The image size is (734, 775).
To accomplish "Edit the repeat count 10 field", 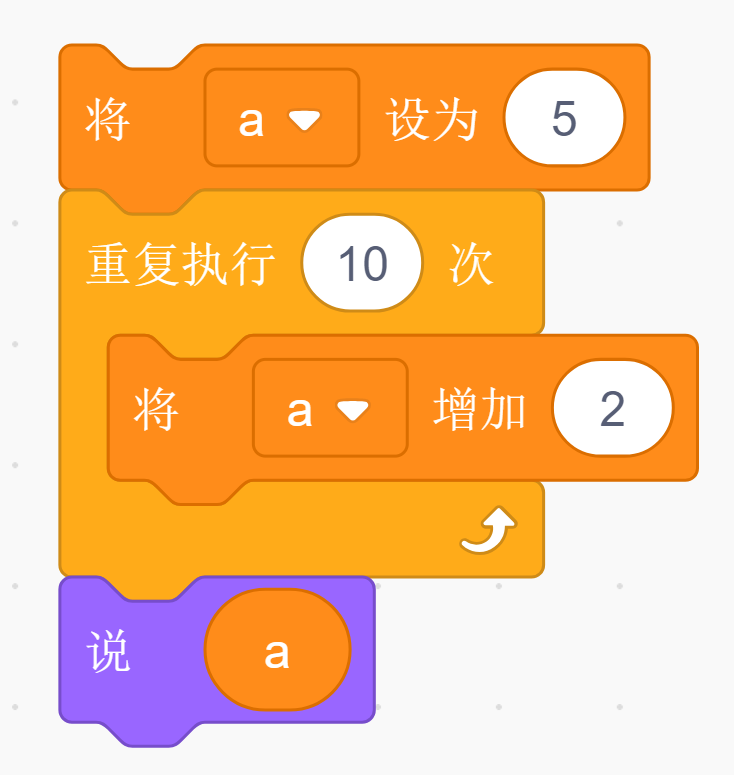I will pyautogui.click(x=362, y=263).
